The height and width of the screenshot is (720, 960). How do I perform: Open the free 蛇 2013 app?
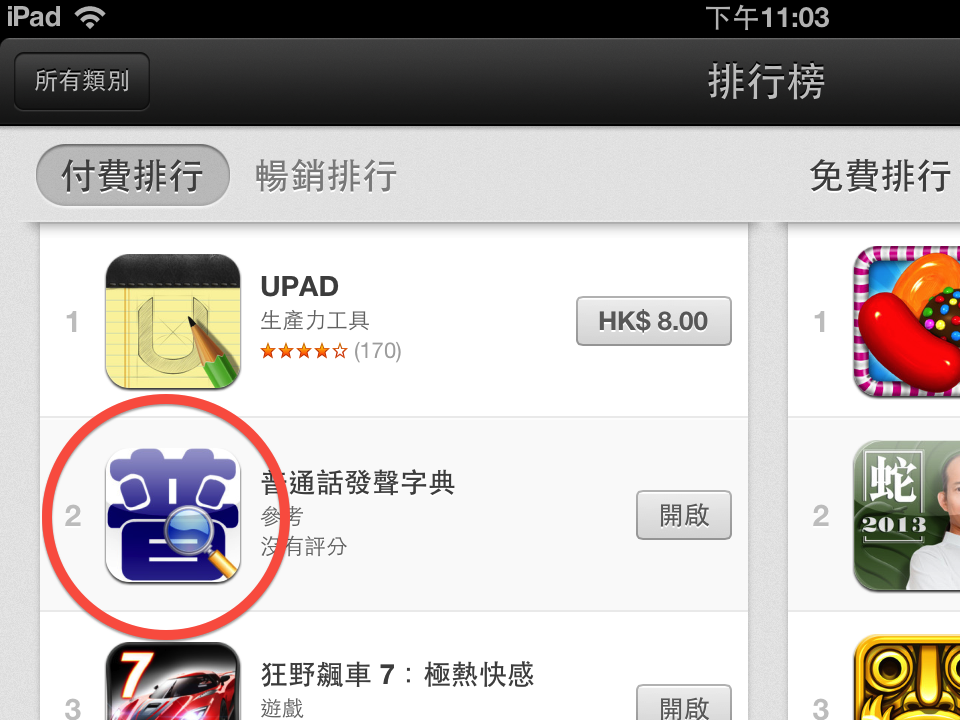tap(907, 515)
